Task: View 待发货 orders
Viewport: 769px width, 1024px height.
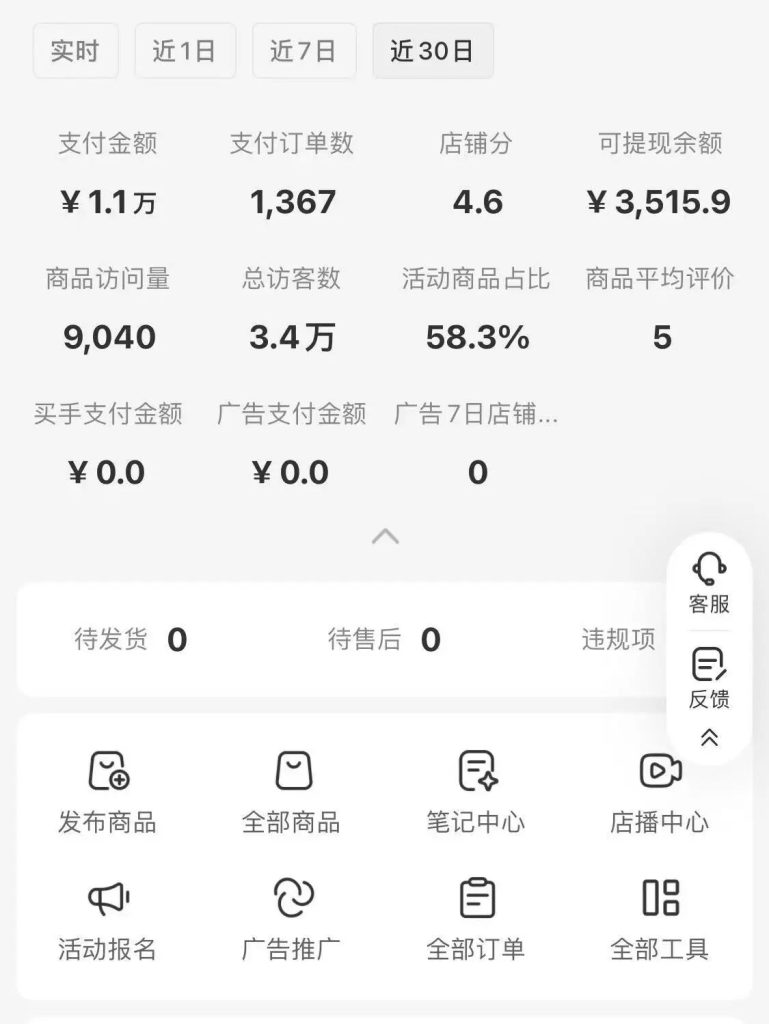Action: pyautogui.click(x=130, y=639)
